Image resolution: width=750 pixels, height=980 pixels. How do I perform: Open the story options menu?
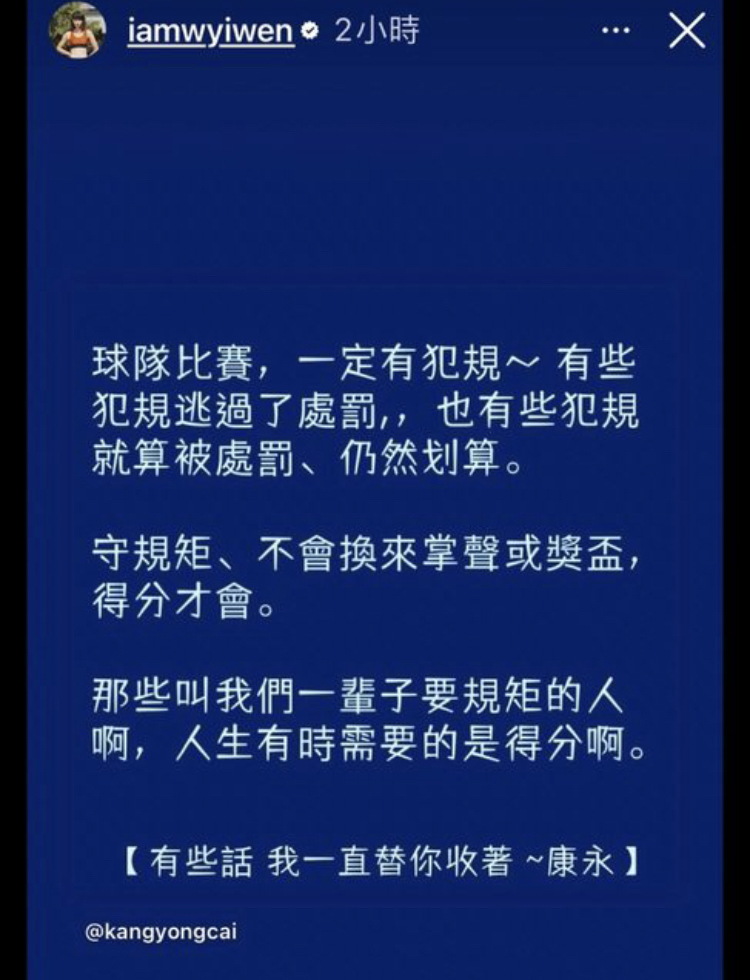[615, 31]
